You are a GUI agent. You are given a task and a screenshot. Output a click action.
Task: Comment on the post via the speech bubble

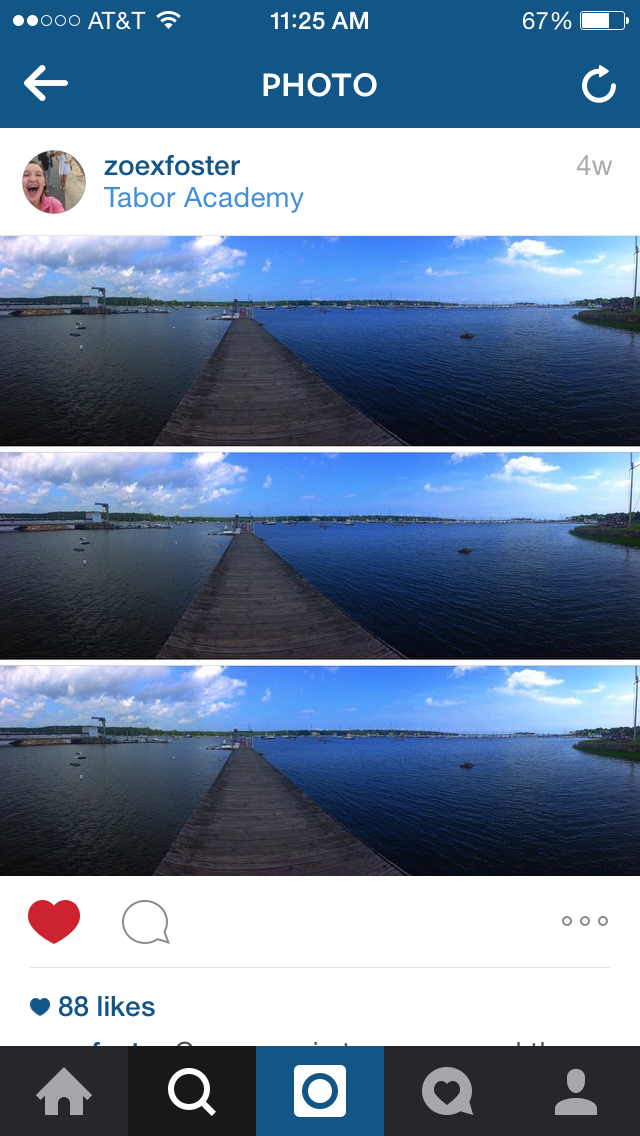(145, 922)
